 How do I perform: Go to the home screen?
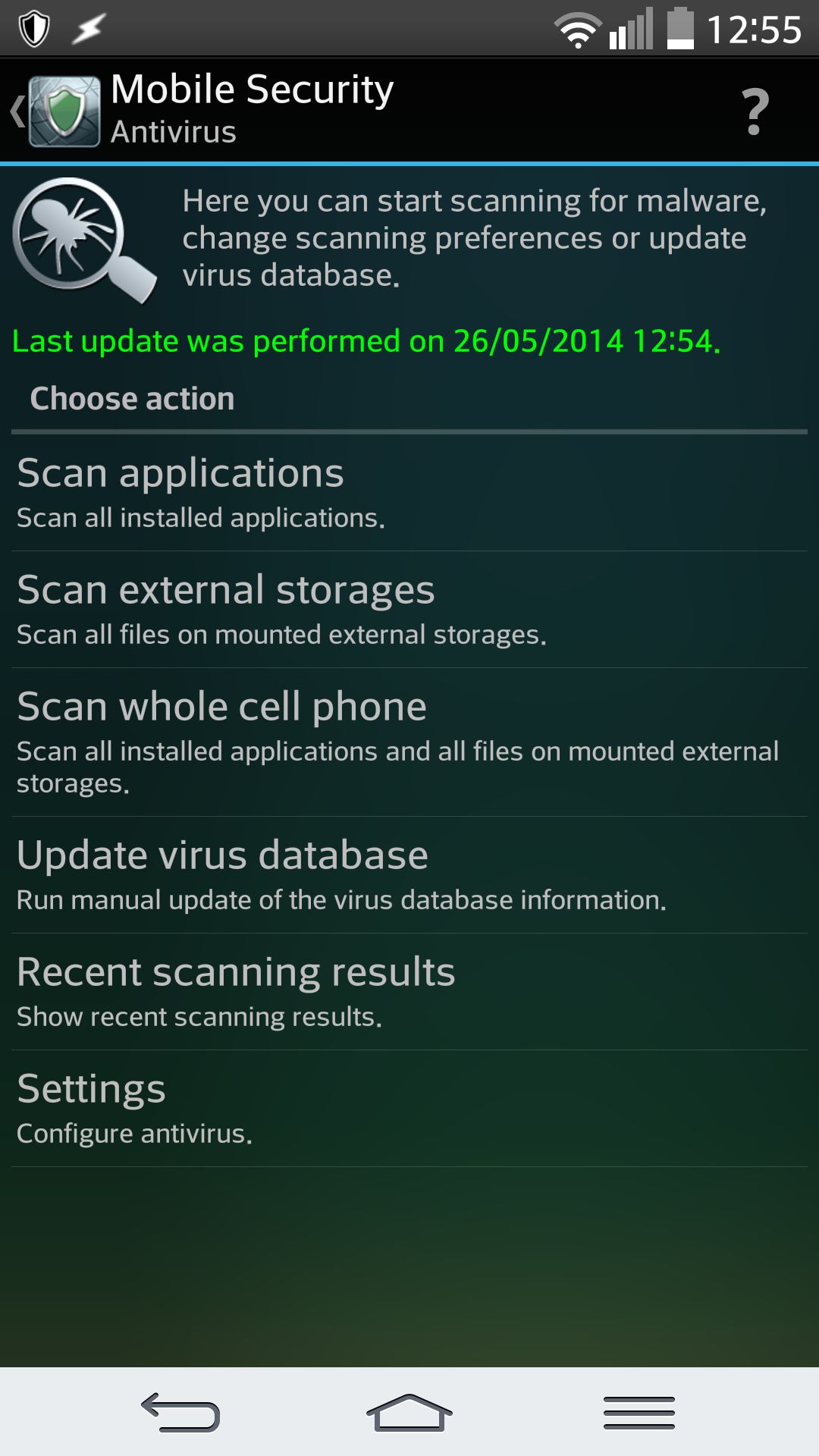(409, 1413)
